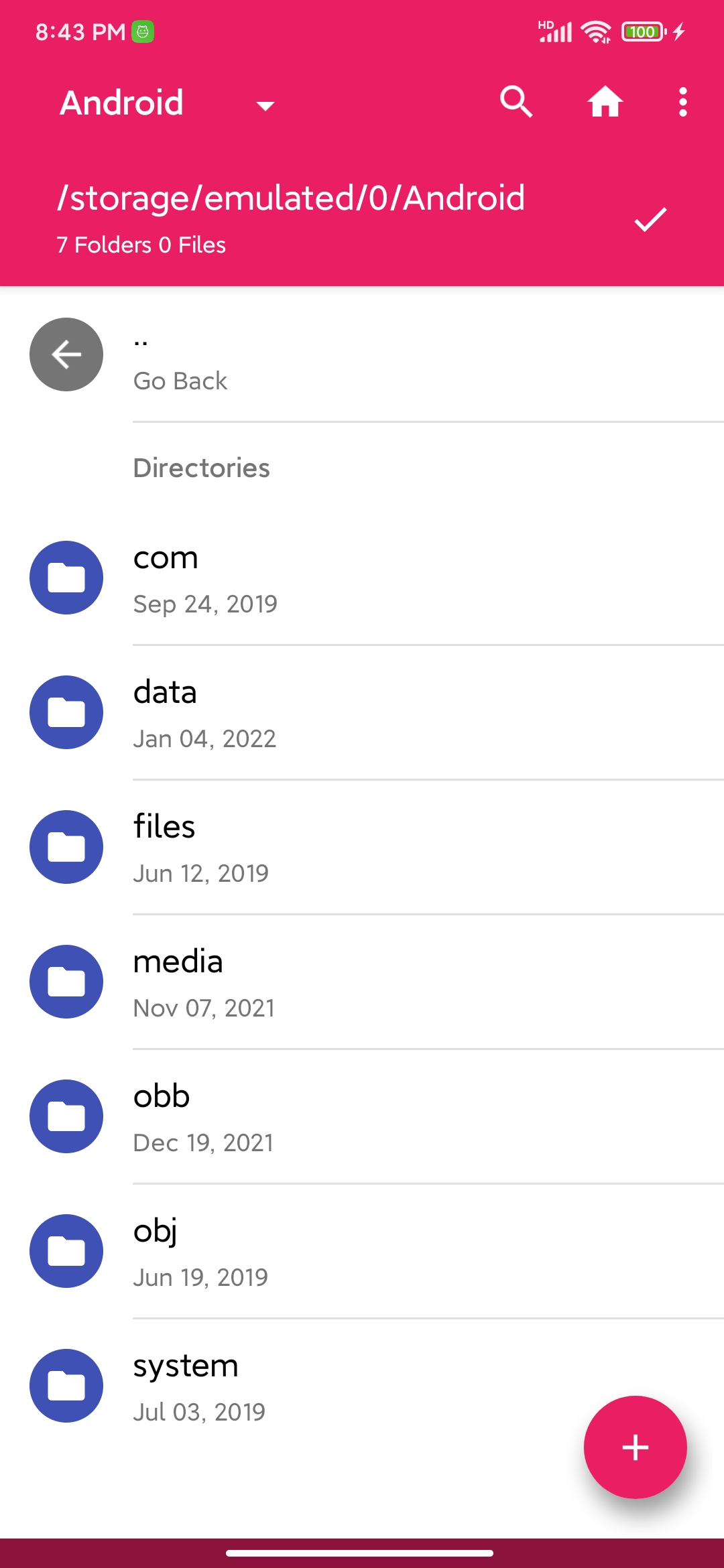Tap the plus button to add new
Screen dimensions: 724x1568
tap(635, 1447)
